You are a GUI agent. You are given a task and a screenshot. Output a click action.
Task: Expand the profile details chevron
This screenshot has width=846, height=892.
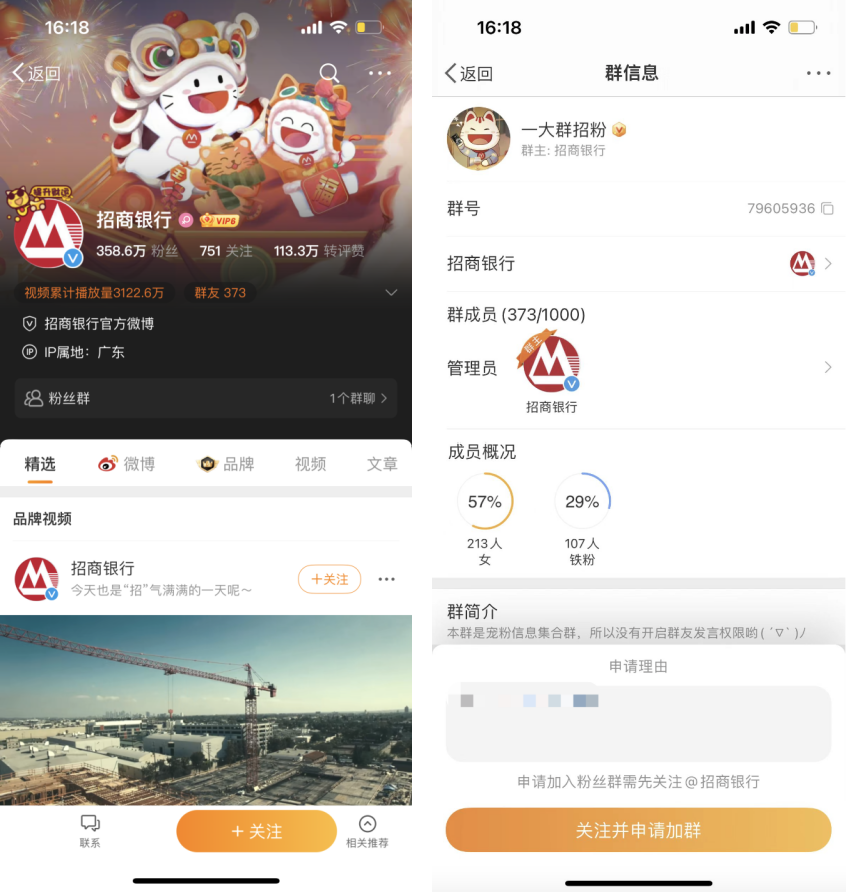click(391, 293)
